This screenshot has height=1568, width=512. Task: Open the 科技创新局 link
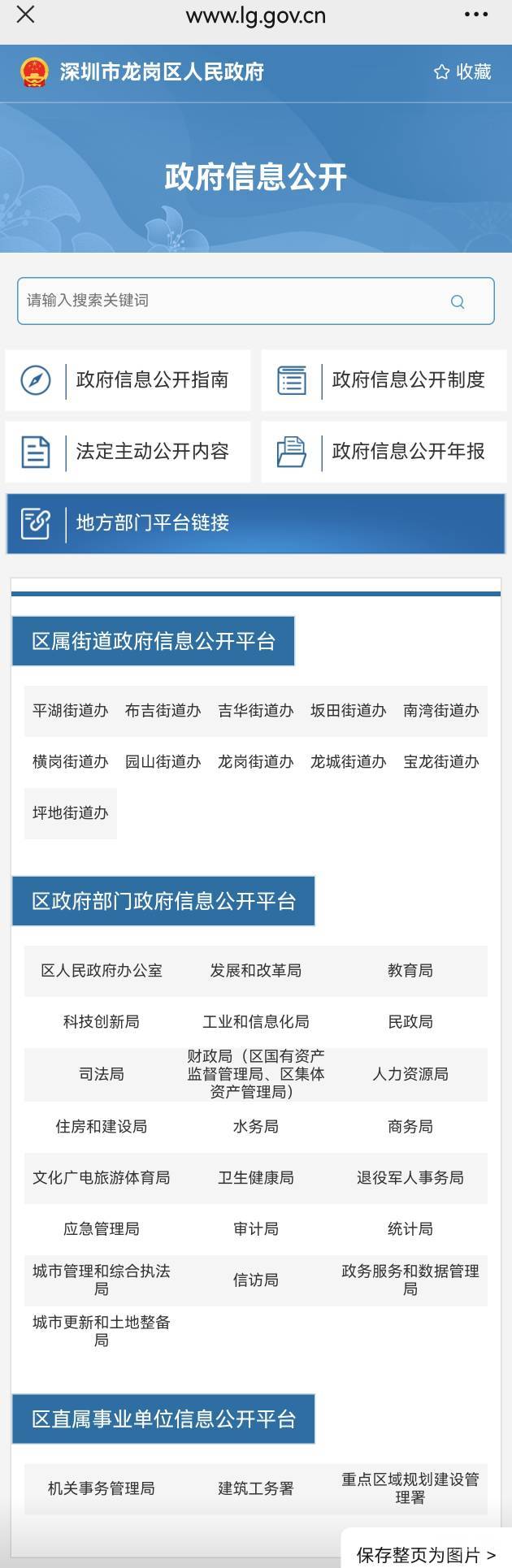(x=102, y=1022)
